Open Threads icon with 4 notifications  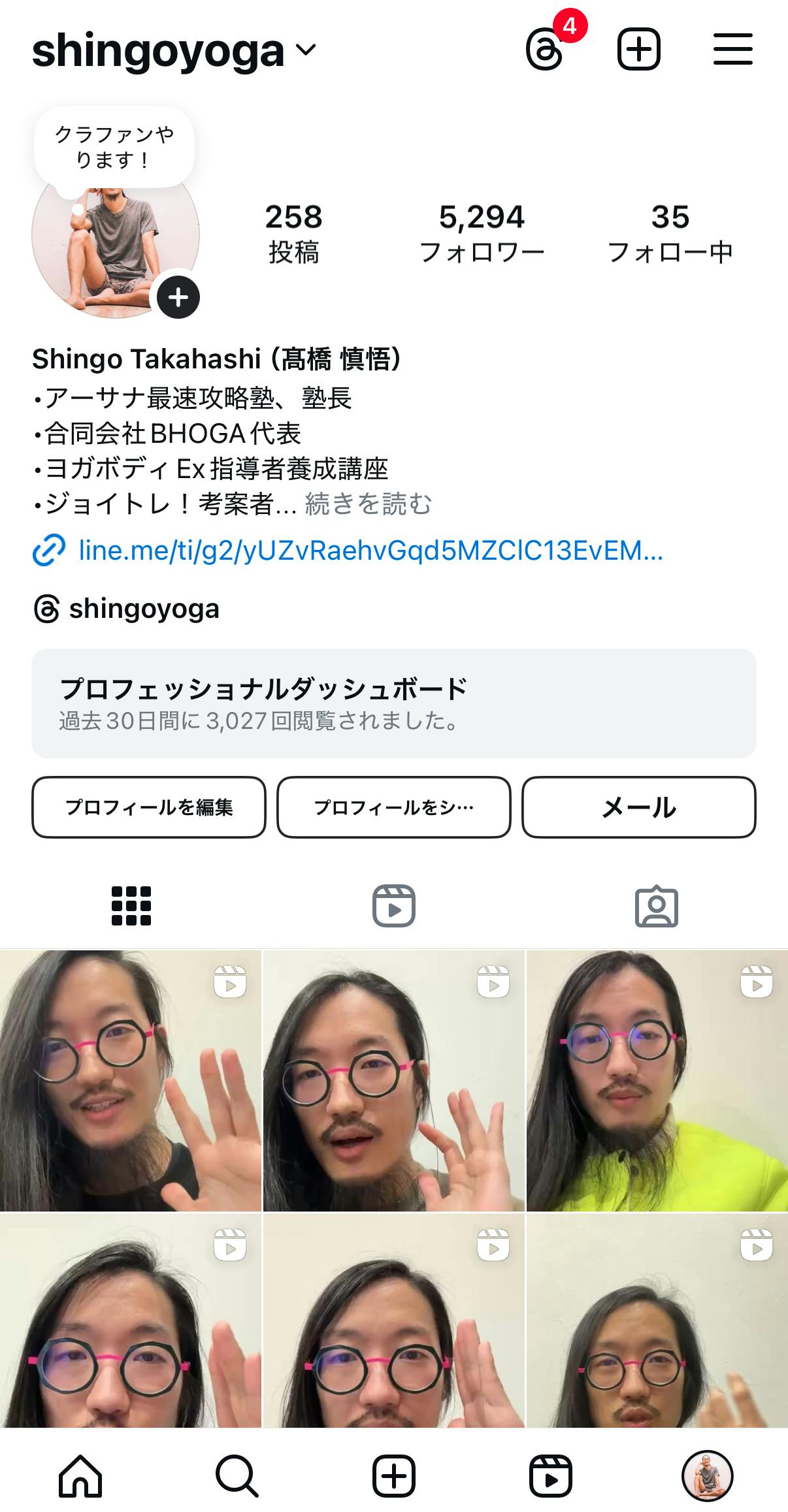click(546, 49)
